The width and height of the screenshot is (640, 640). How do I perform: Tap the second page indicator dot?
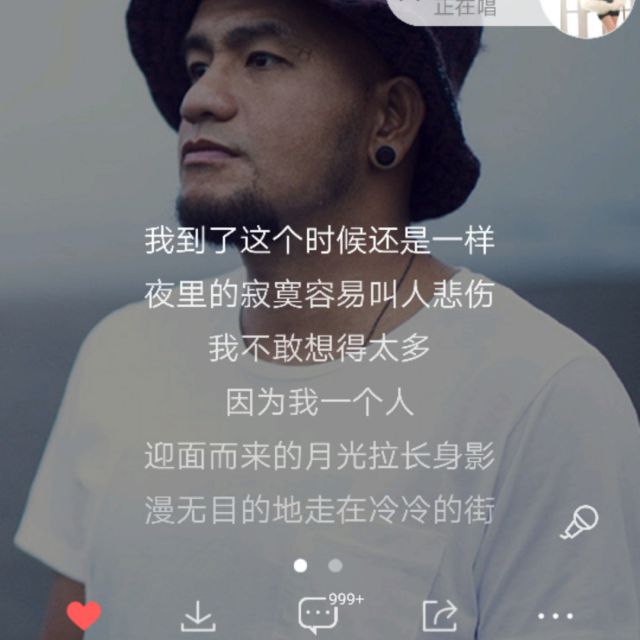(335, 566)
